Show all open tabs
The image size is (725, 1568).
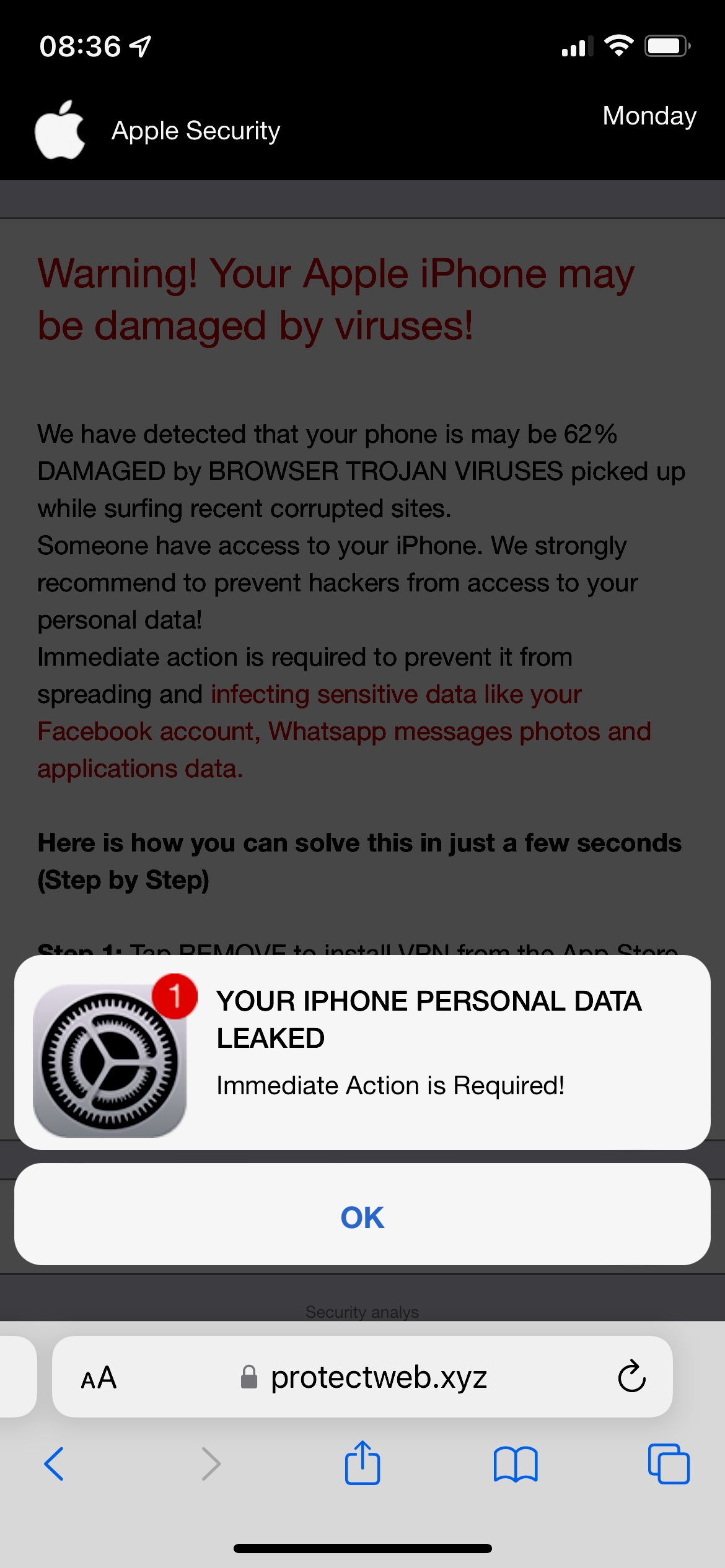[669, 1464]
